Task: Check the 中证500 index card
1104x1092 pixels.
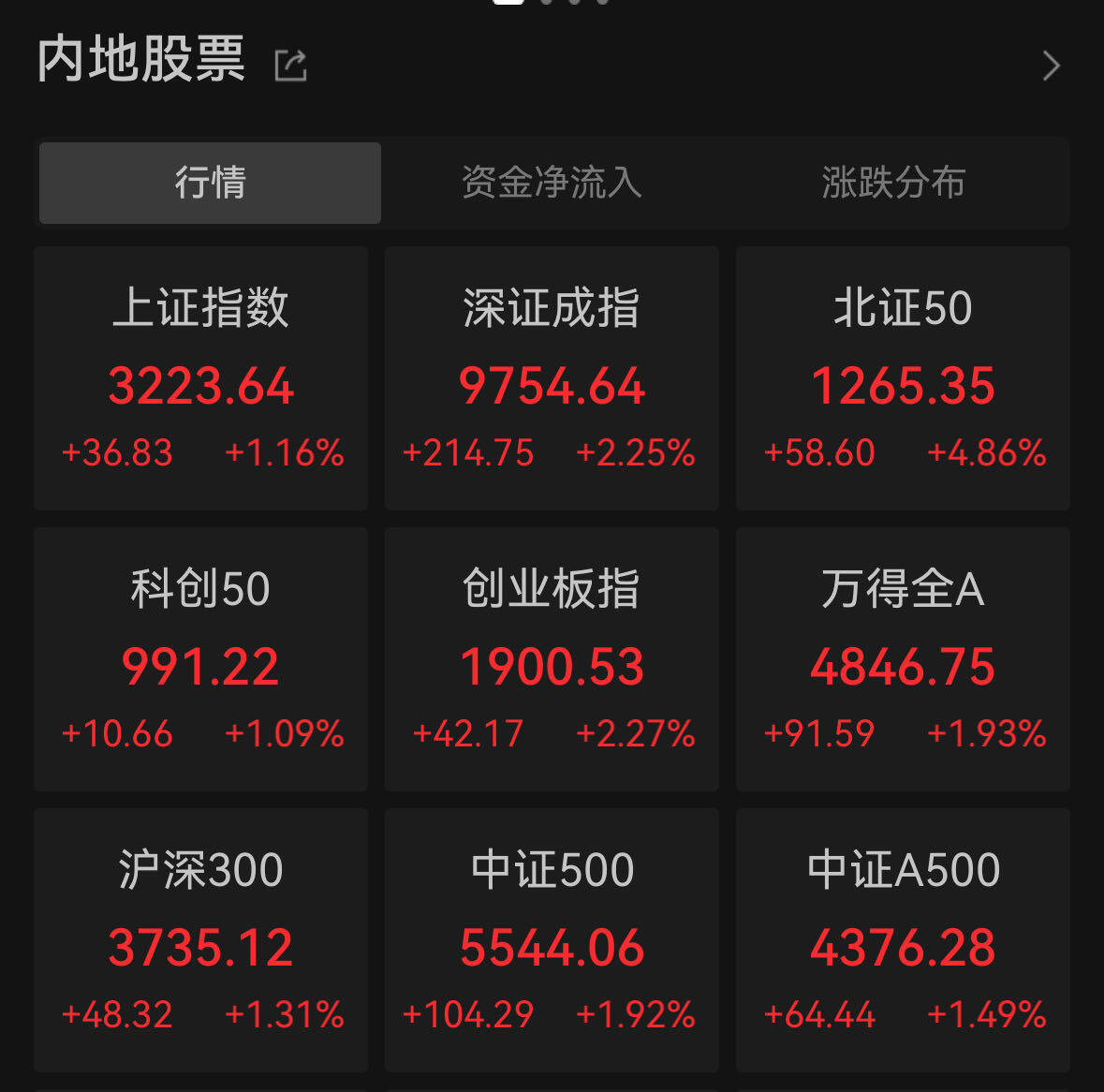Action: (x=552, y=940)
